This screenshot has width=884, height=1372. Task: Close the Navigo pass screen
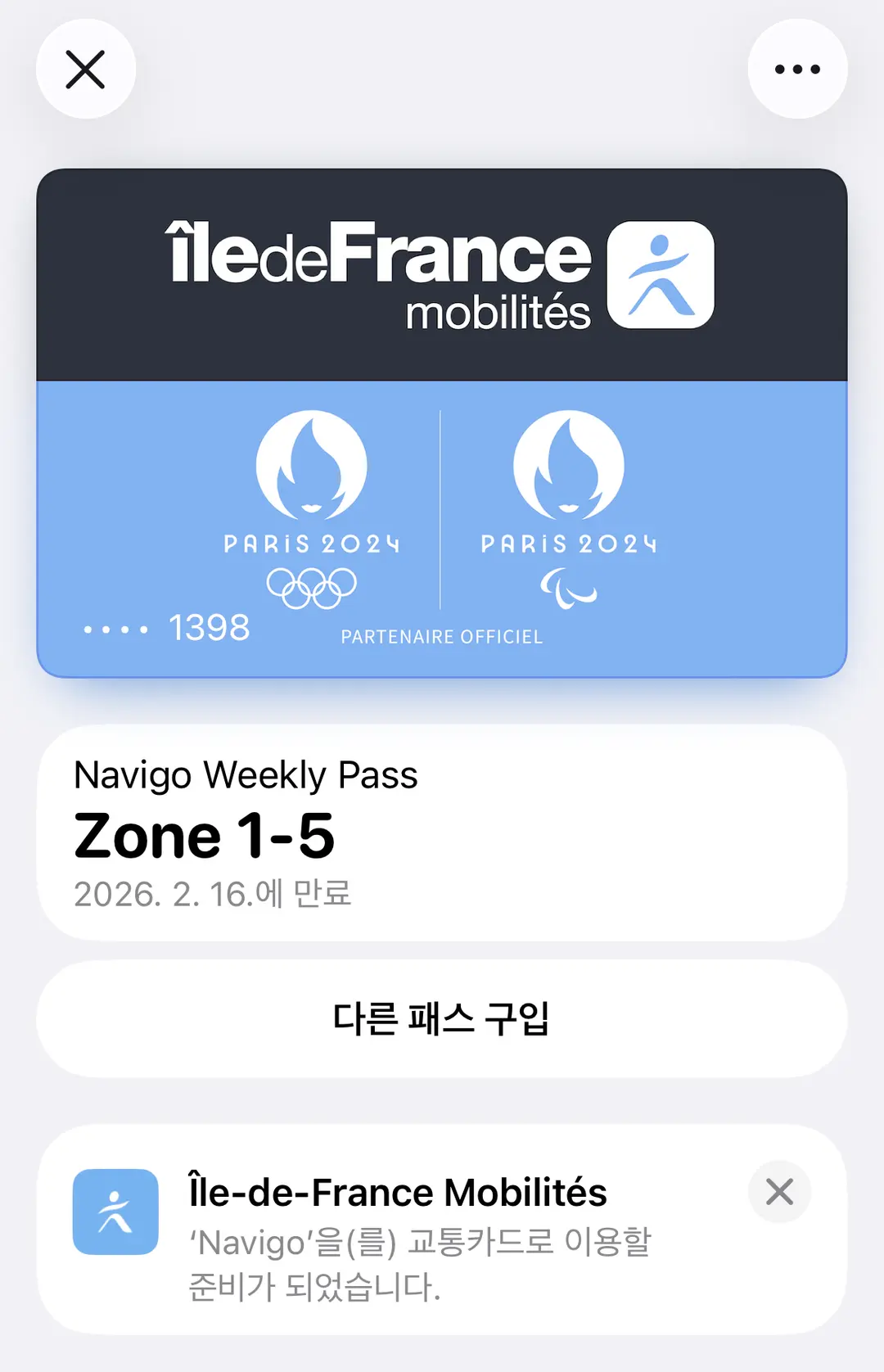pyautogui.click(x=86, y=70)
